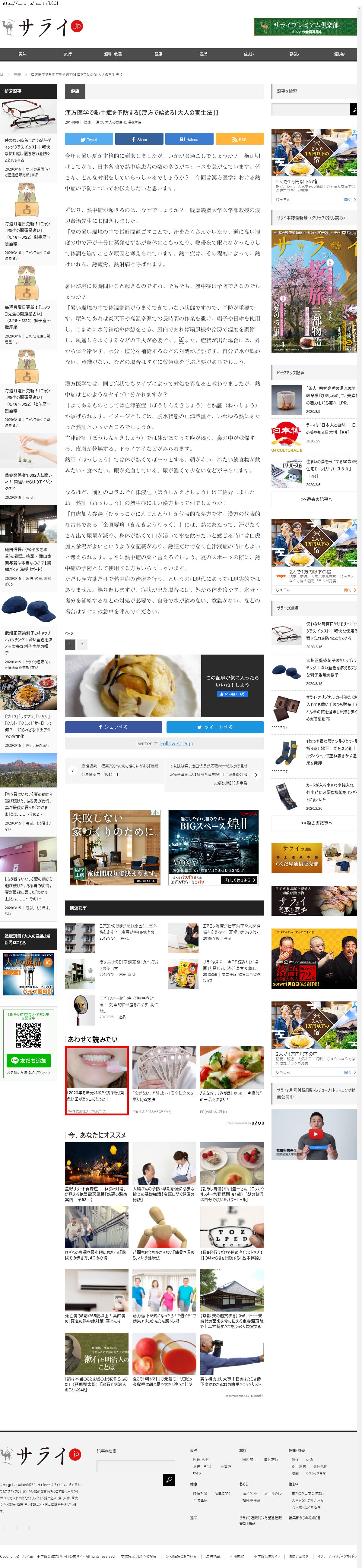Tap the ツイートする button

coord(215,727)
